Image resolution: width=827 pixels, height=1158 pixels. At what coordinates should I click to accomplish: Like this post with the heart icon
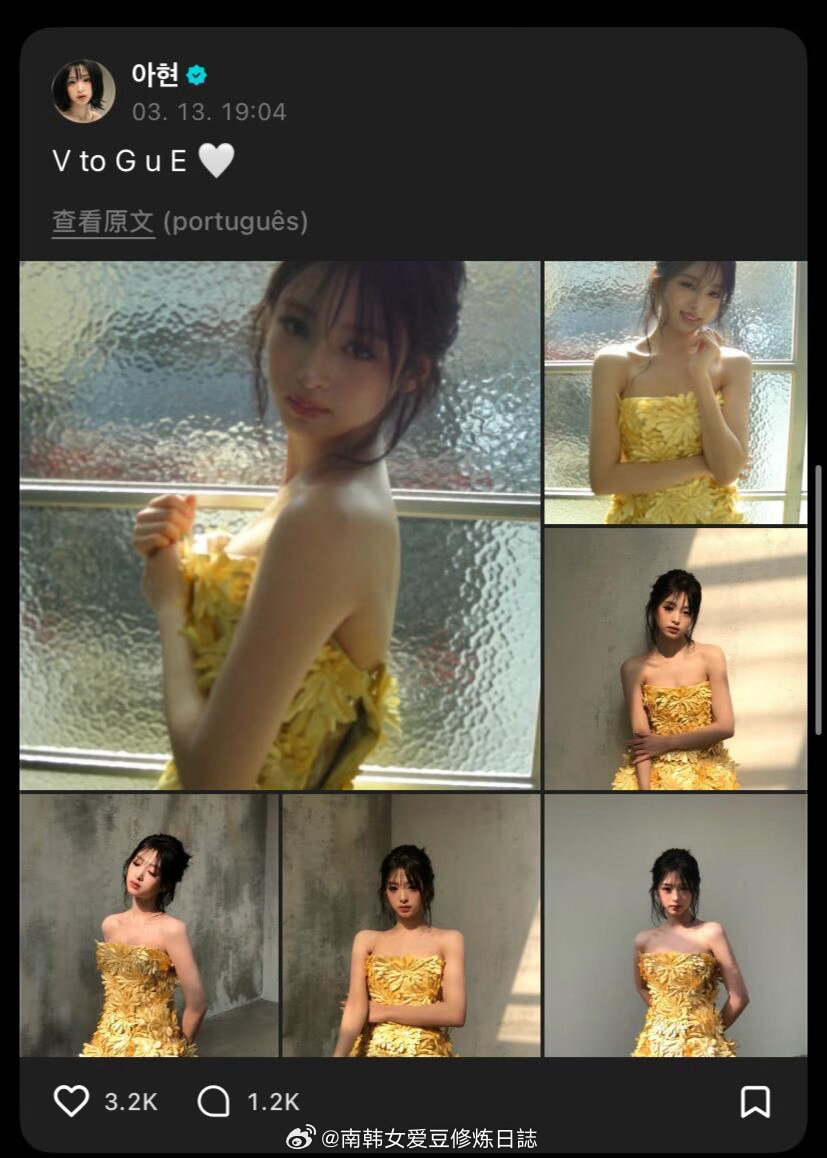(x=71, y=1101)
